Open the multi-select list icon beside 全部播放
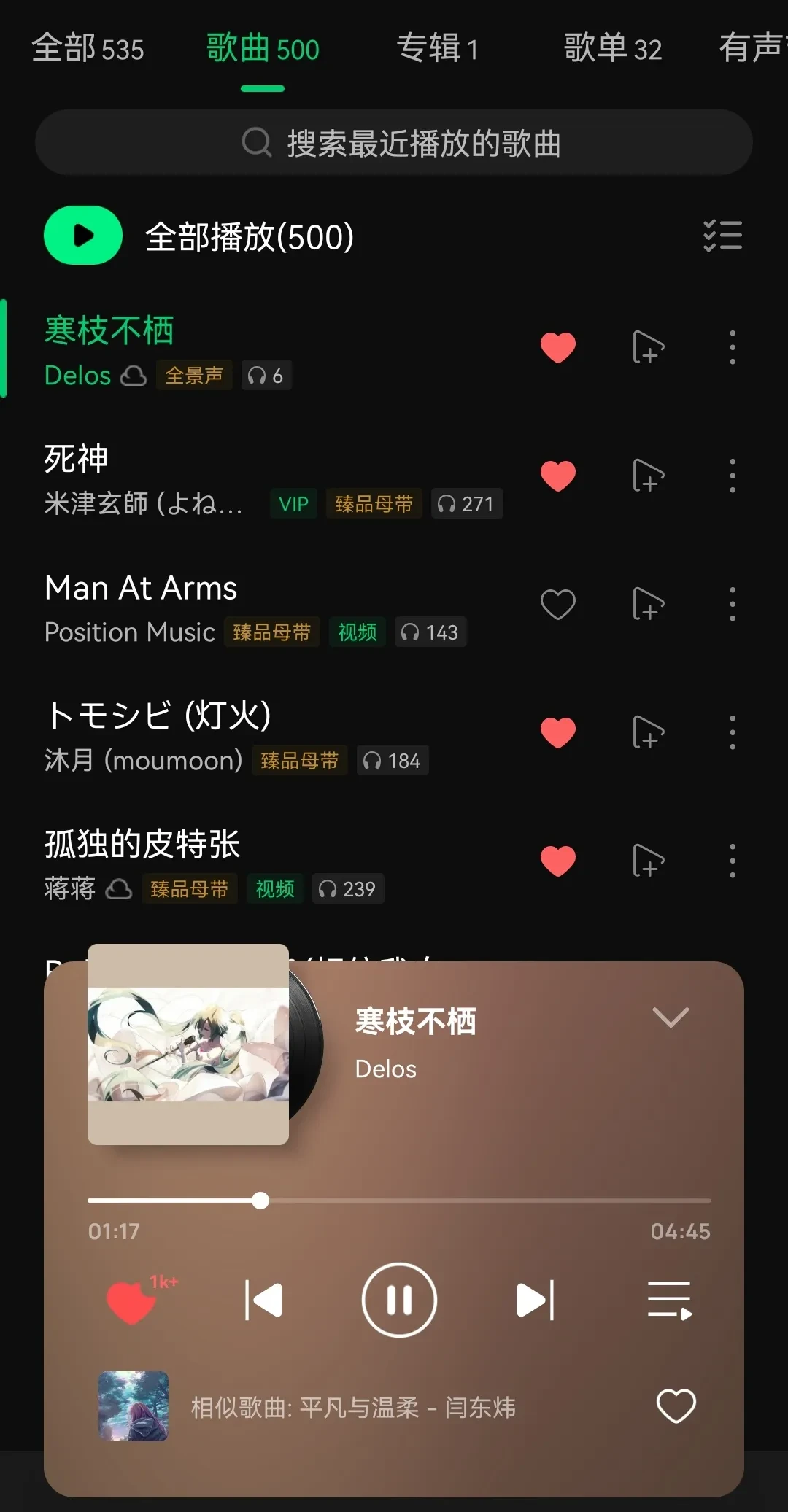 pyautogui.click(x=722, y=236)
